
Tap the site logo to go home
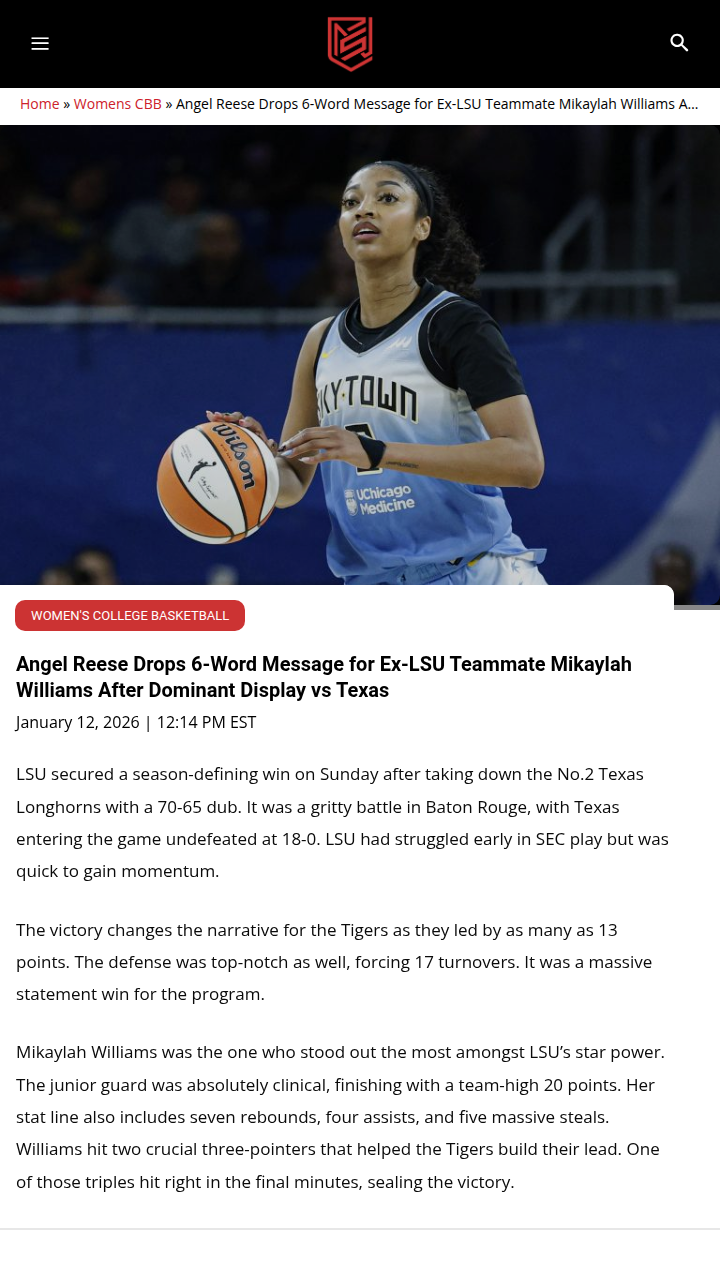(x=350, y=44)
